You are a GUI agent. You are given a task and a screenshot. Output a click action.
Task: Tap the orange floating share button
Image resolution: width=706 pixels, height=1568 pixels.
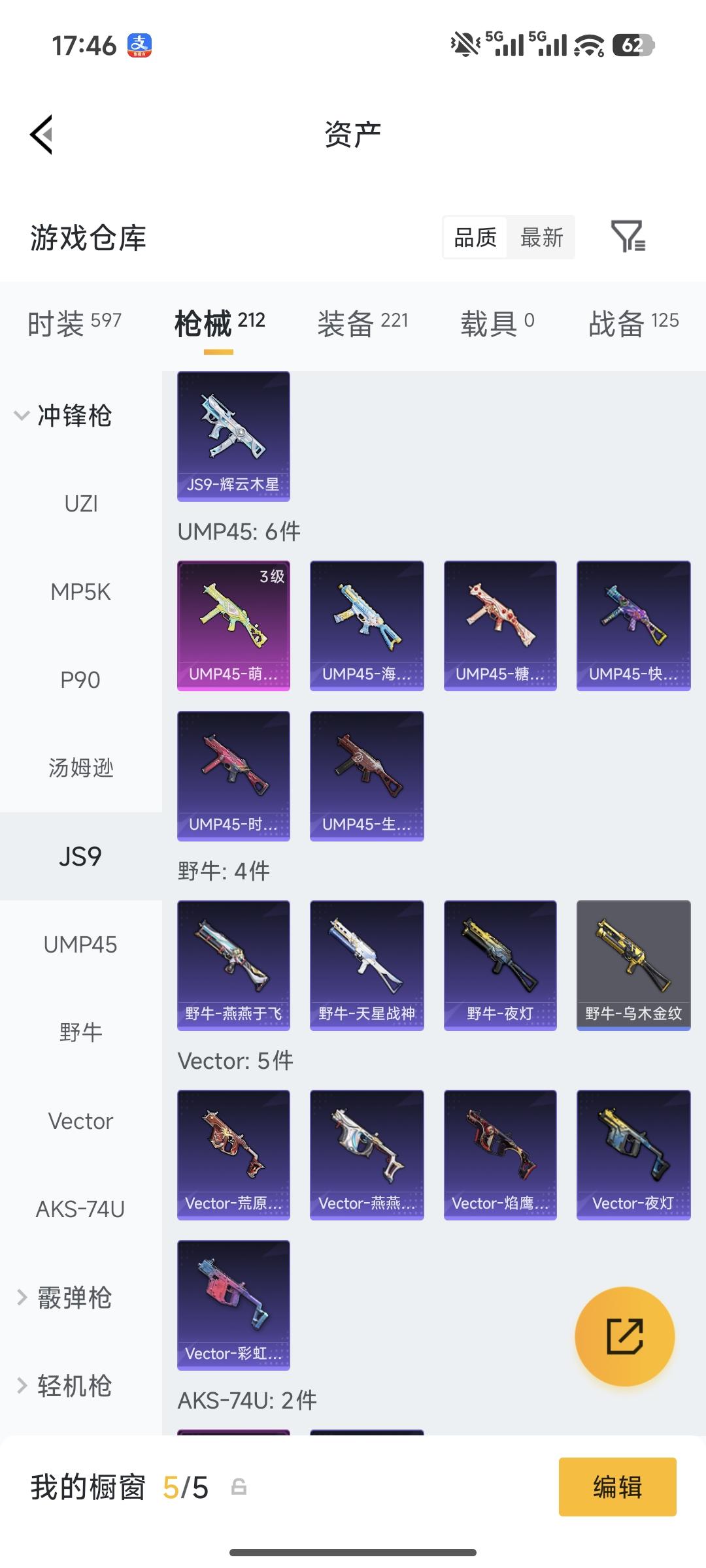pyautogui.click(x=625, y=1336)
